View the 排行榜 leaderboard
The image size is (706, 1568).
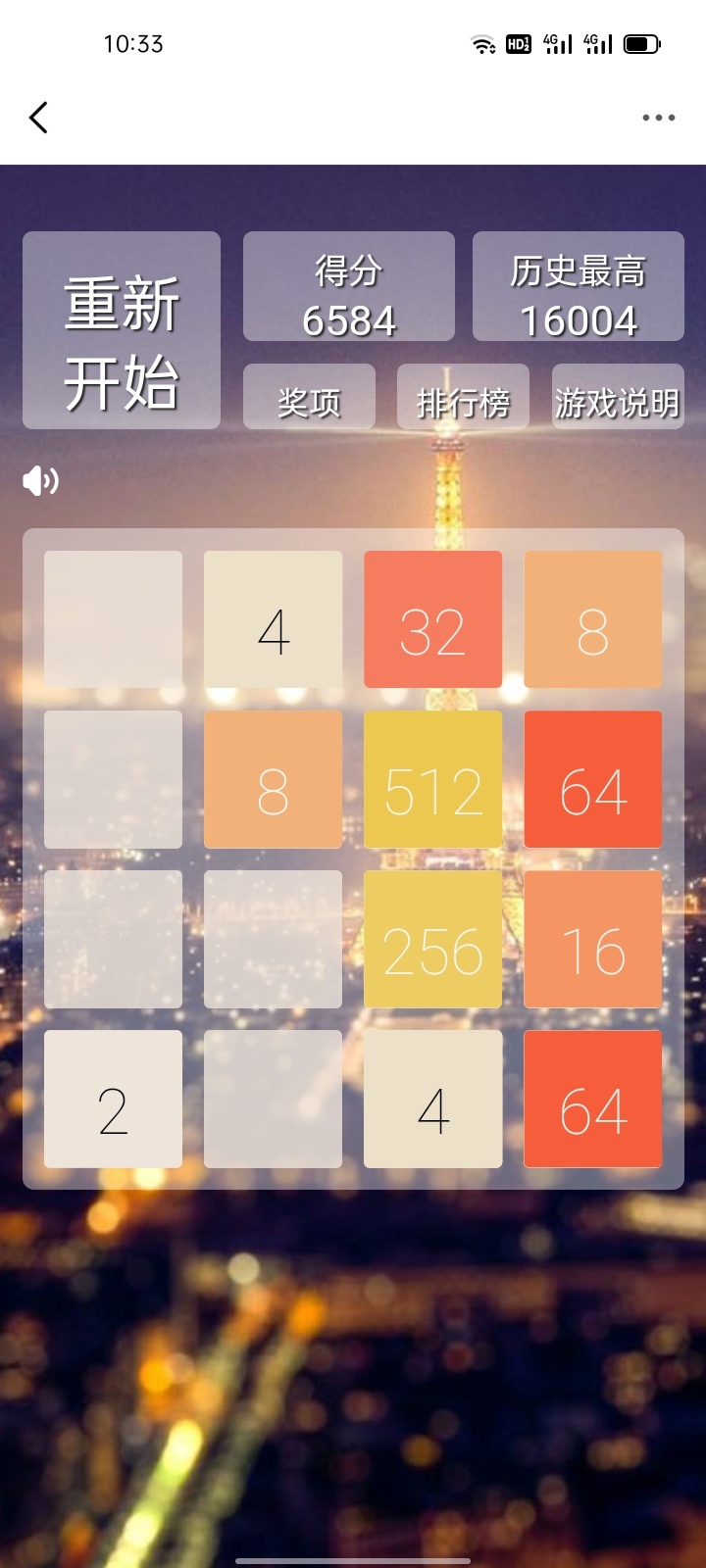463,398
